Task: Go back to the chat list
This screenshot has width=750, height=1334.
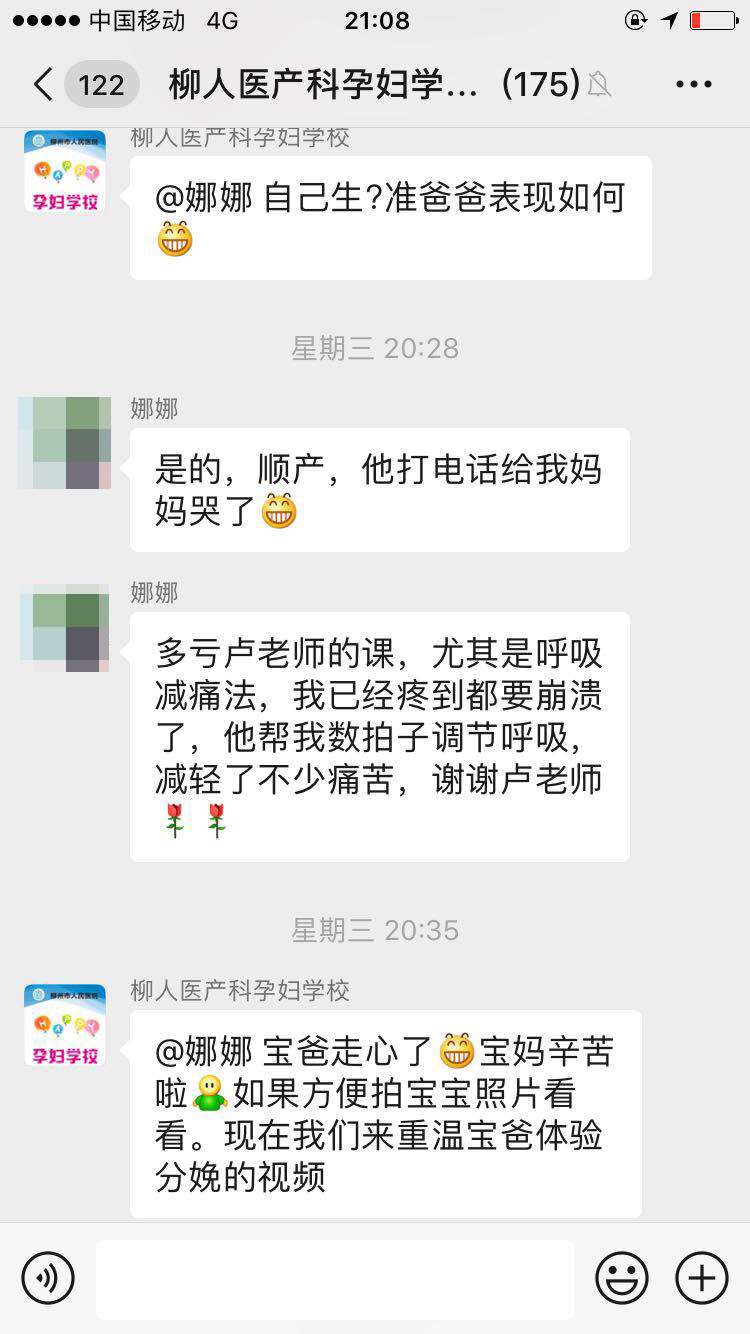Action: (44, 85)
